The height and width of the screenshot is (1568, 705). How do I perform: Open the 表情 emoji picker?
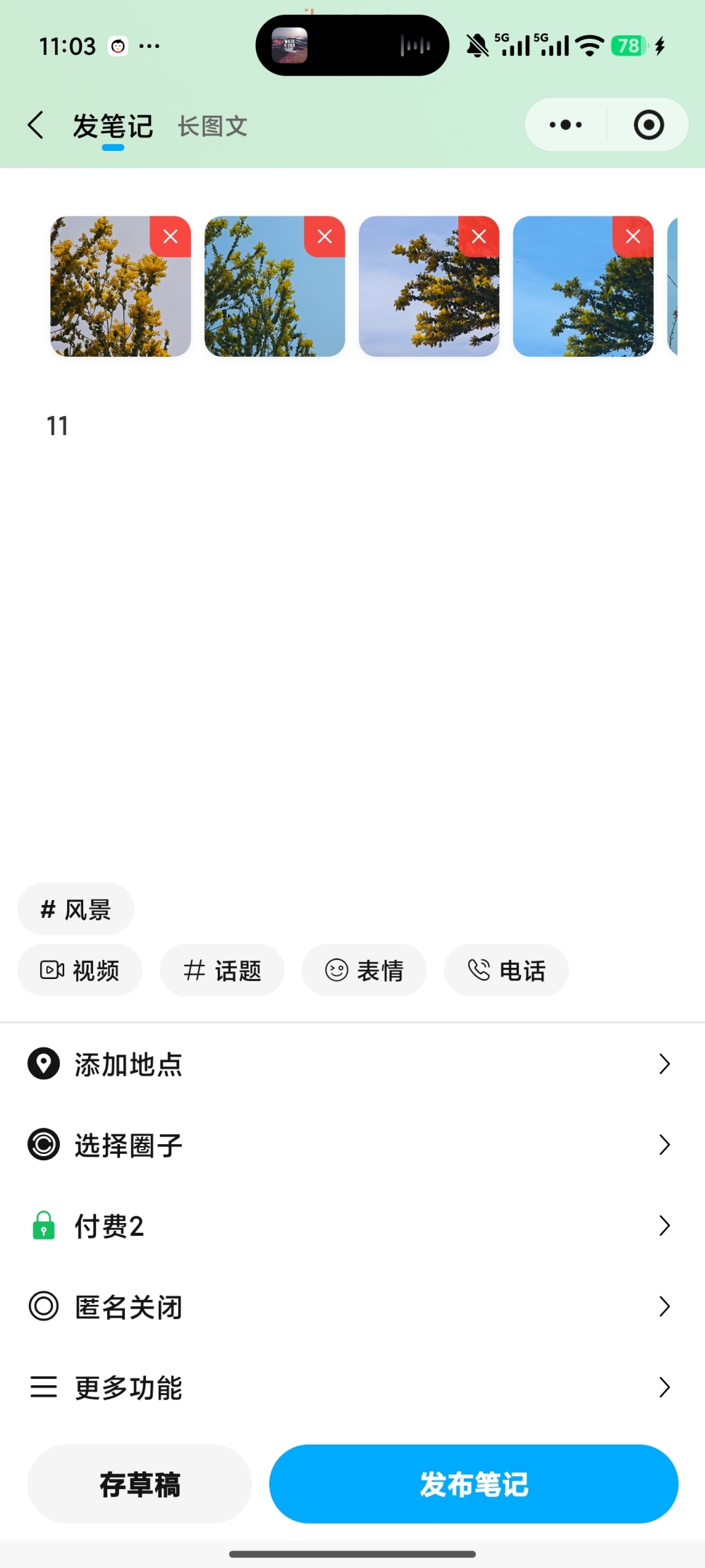click(x=364, y=971)
